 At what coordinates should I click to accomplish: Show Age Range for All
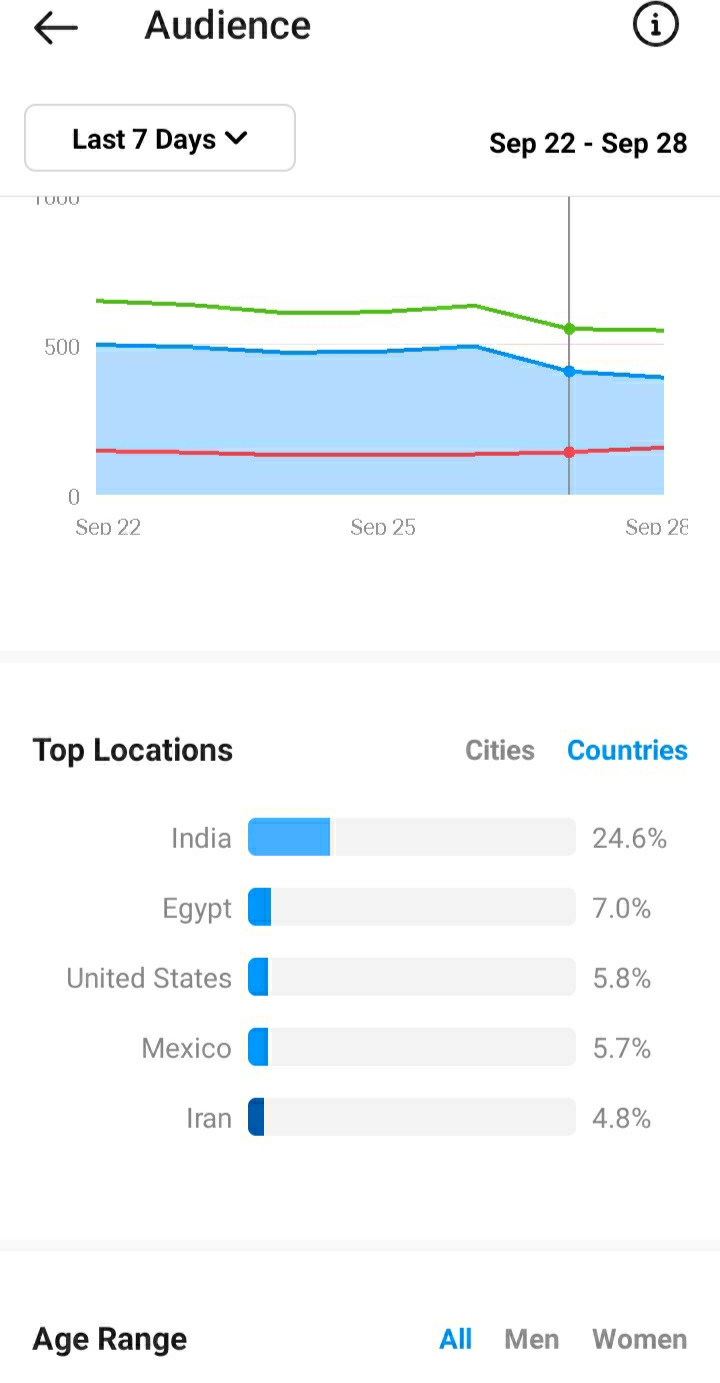[455, 1339]
